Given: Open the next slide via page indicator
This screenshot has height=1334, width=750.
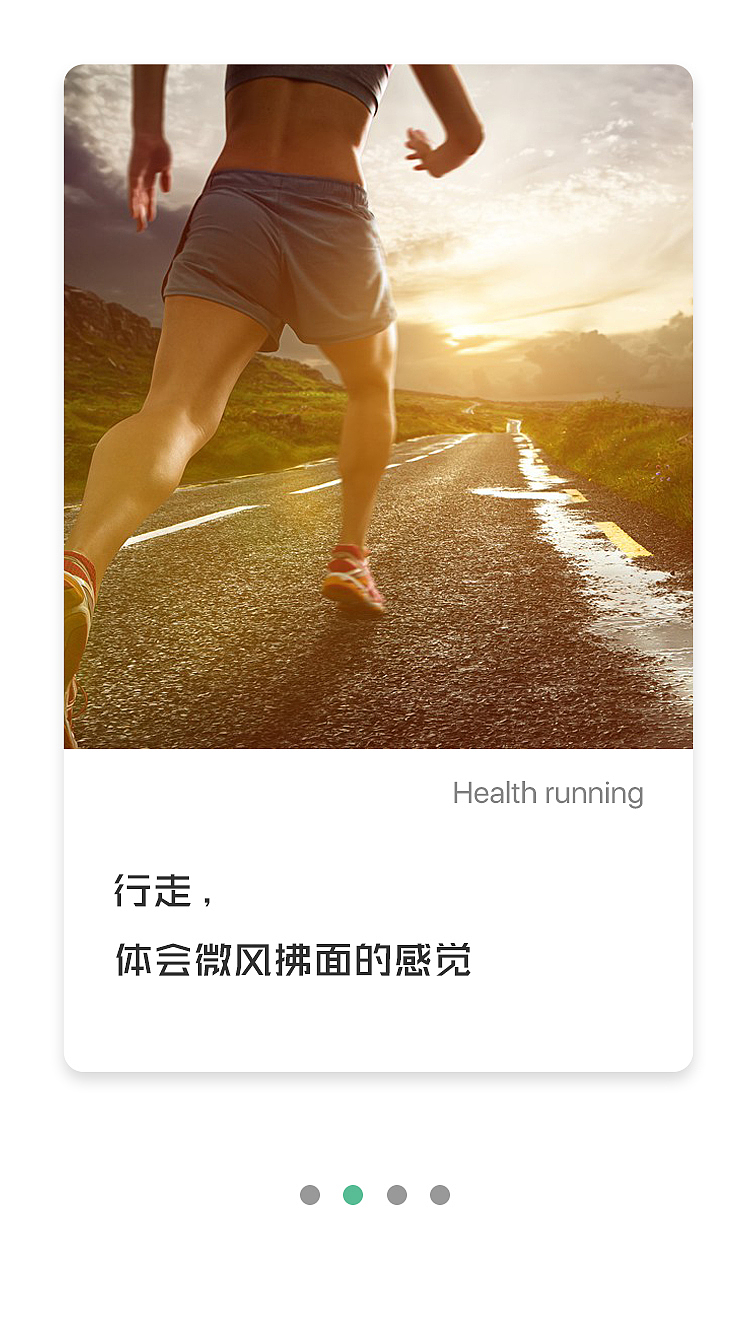Looking at the screenshot, I should (396, 1194).
